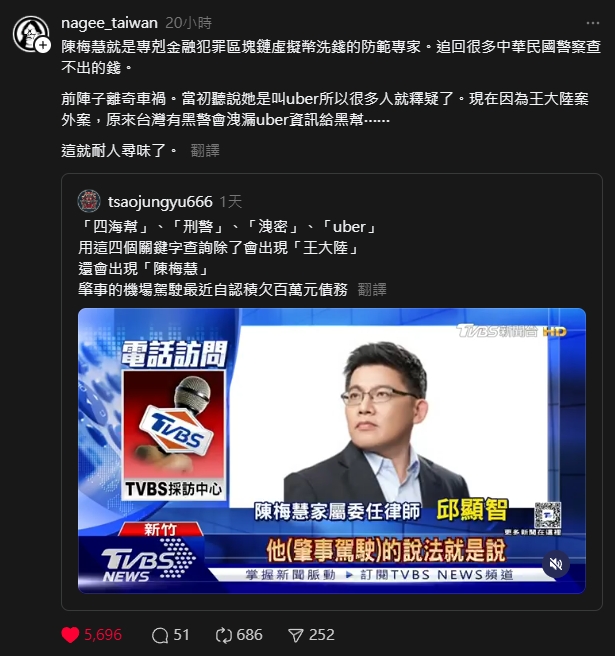
Task: Translate the nagee_taiwan post text
Action: [x=205, y=150]
